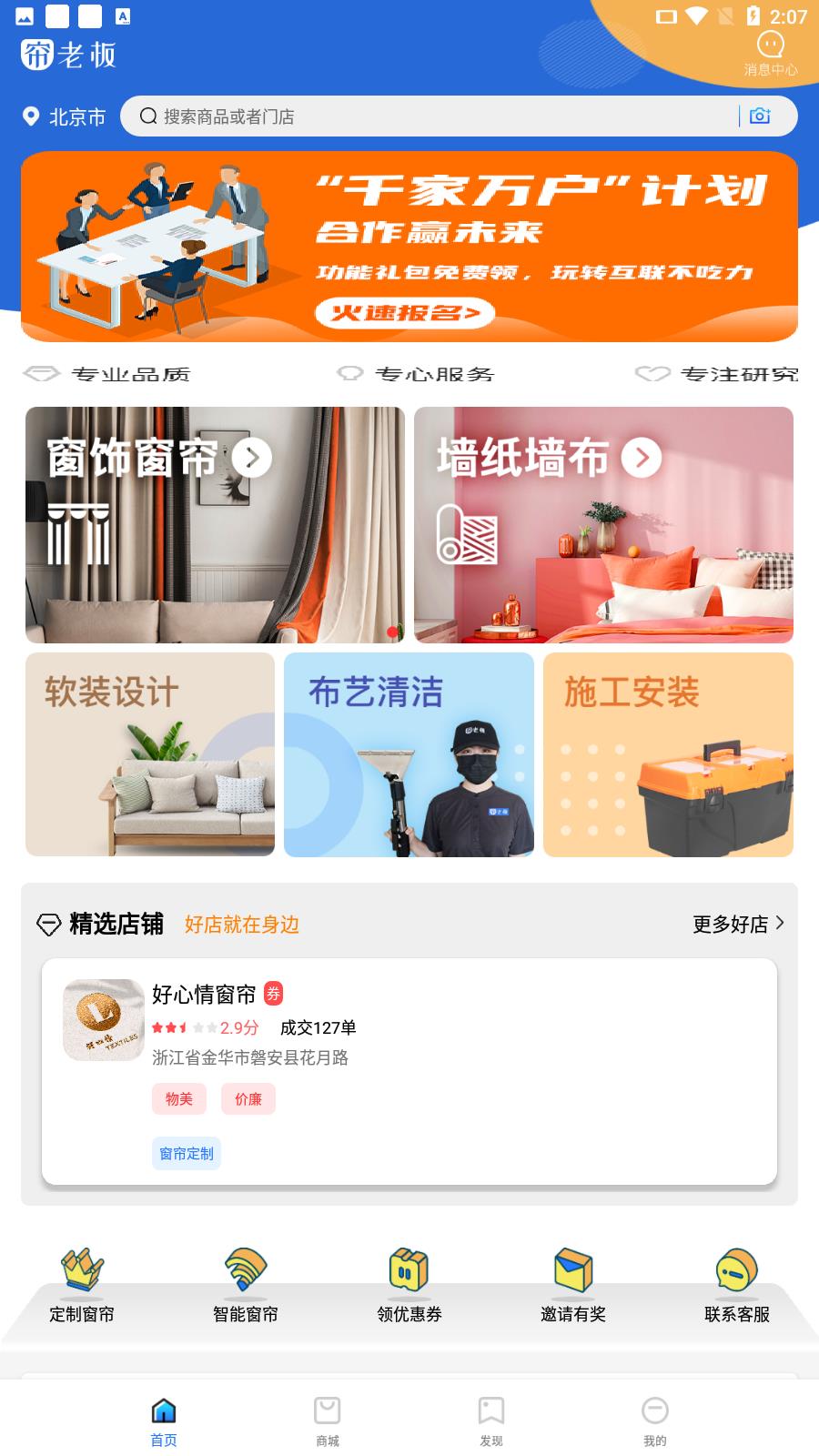
Task: Open the 窗饰窗帘 category
Action: click(x=215, y=524)
